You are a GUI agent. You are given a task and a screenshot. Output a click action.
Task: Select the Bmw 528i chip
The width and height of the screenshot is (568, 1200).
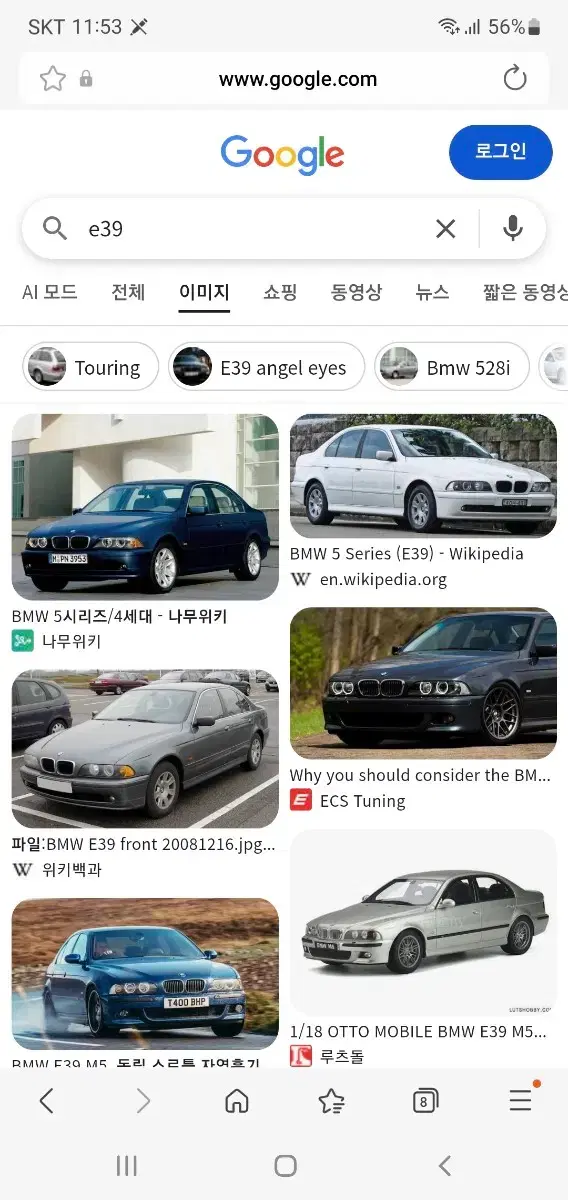click(x=452, y=367)
